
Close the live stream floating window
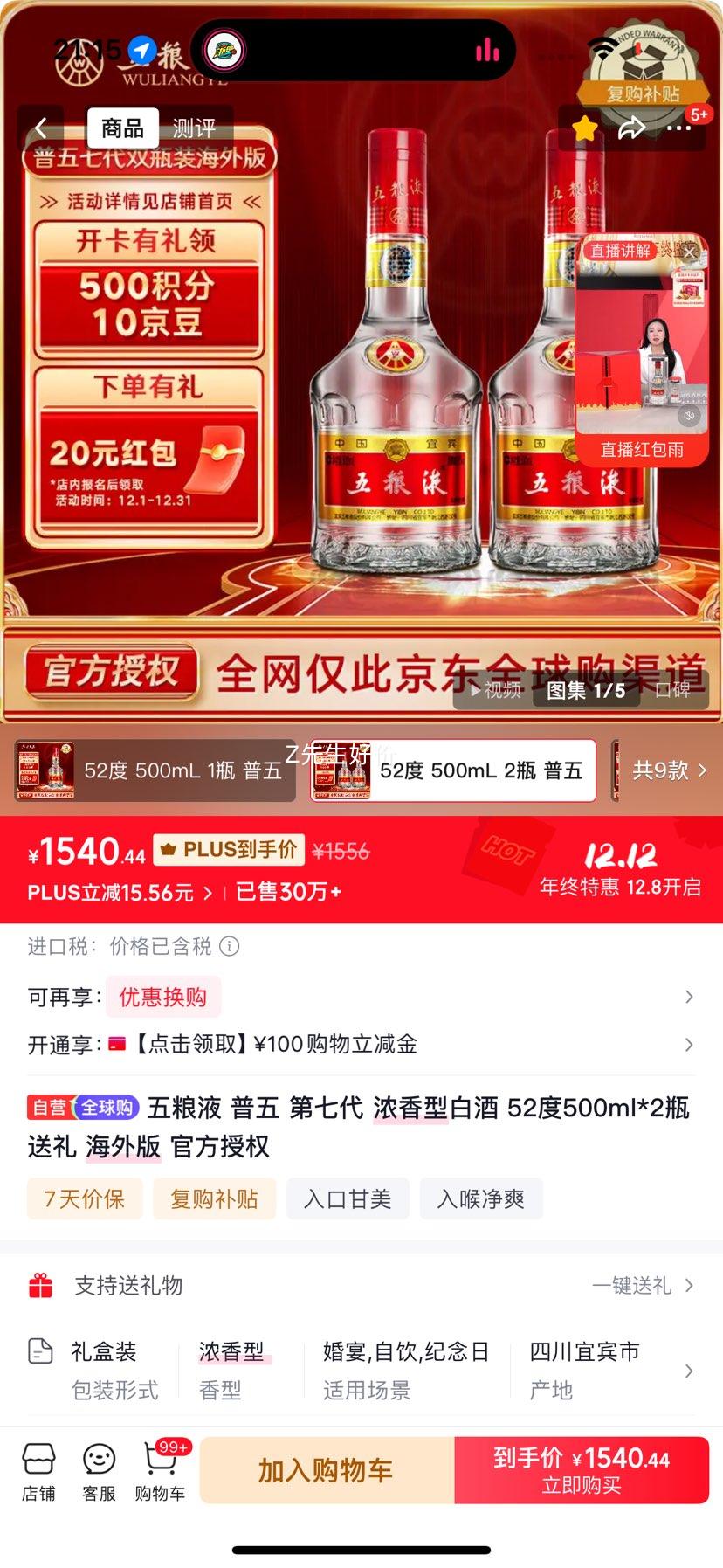click(x=689, y=252)
